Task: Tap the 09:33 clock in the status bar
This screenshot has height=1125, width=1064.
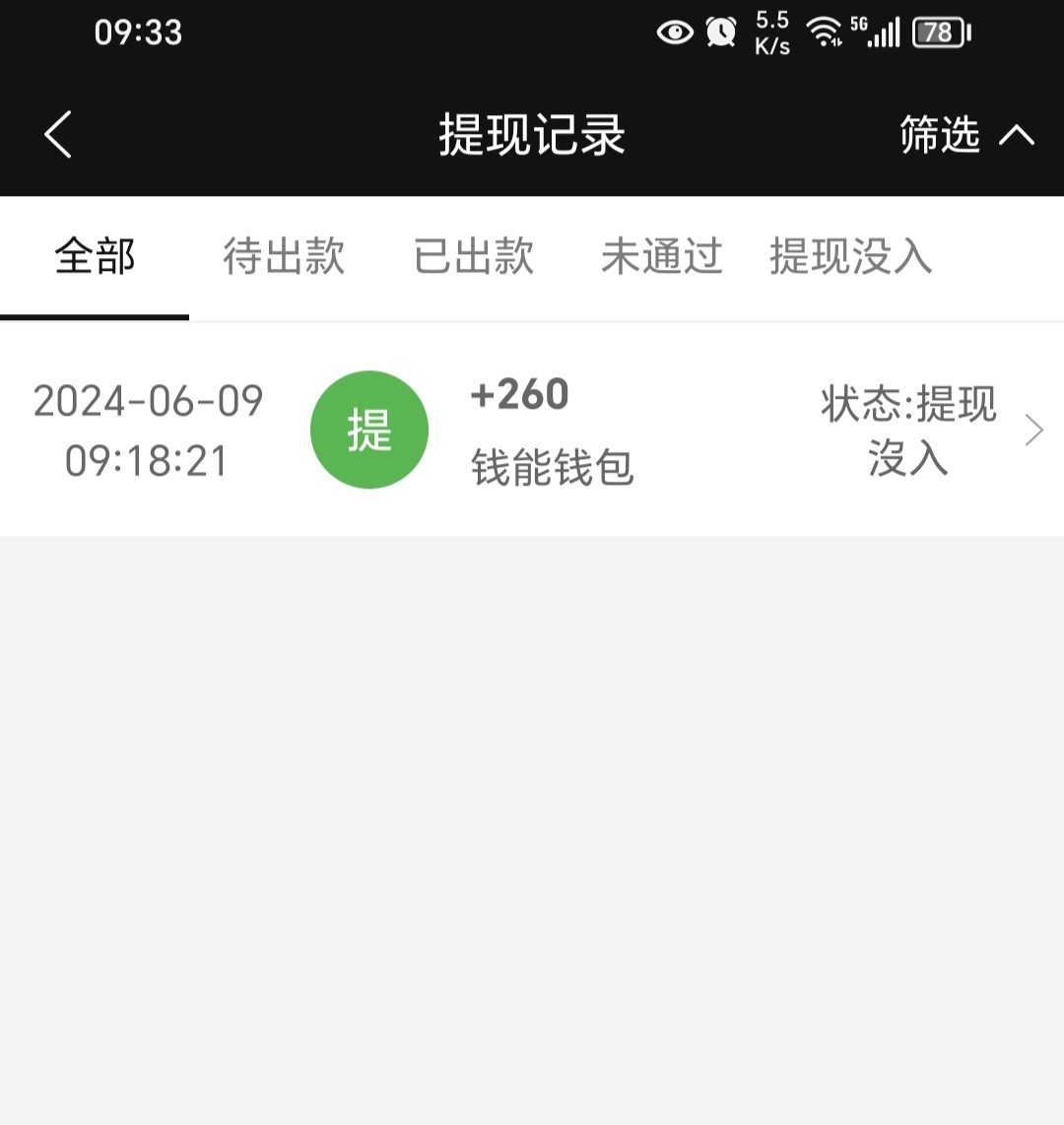Action: (x=138, y=33)
